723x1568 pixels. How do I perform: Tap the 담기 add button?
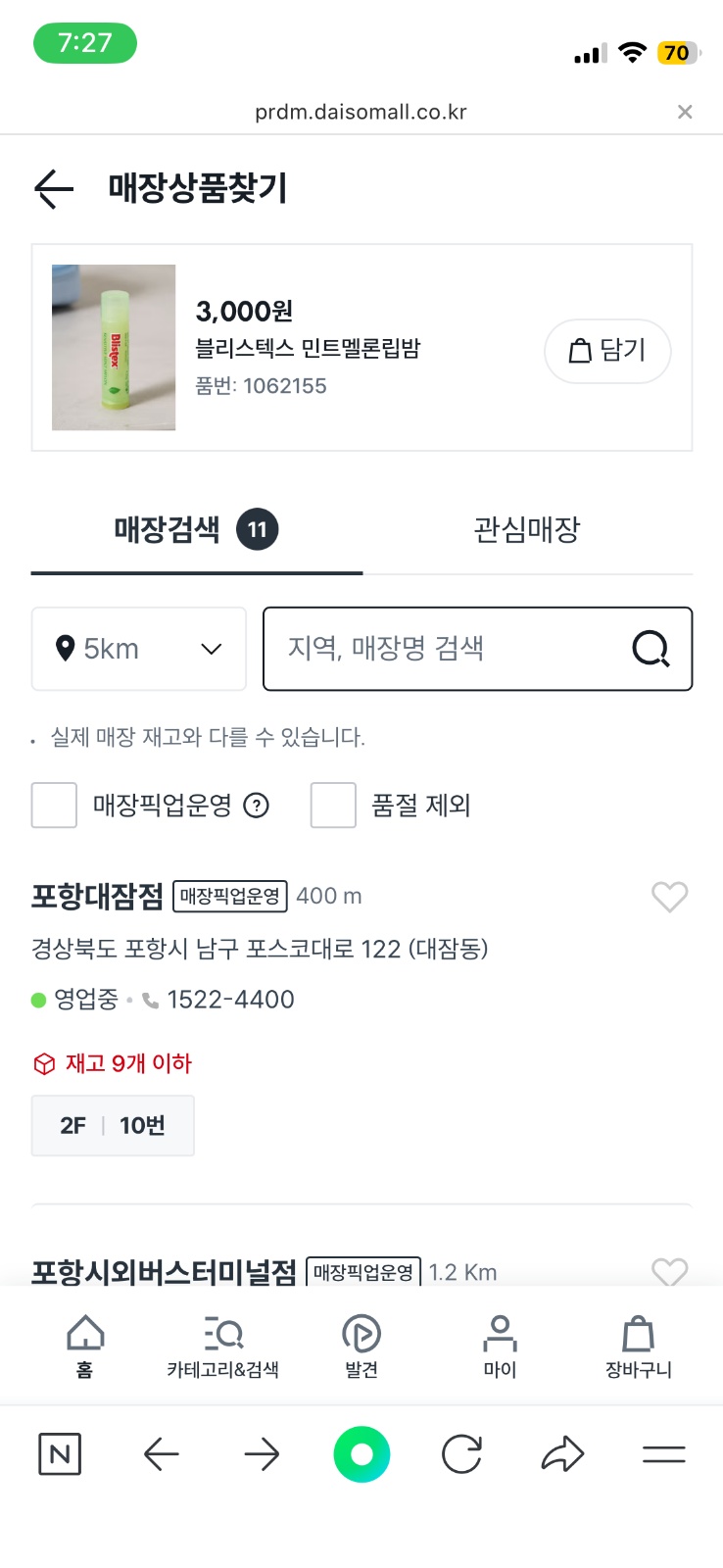point(607,351)
